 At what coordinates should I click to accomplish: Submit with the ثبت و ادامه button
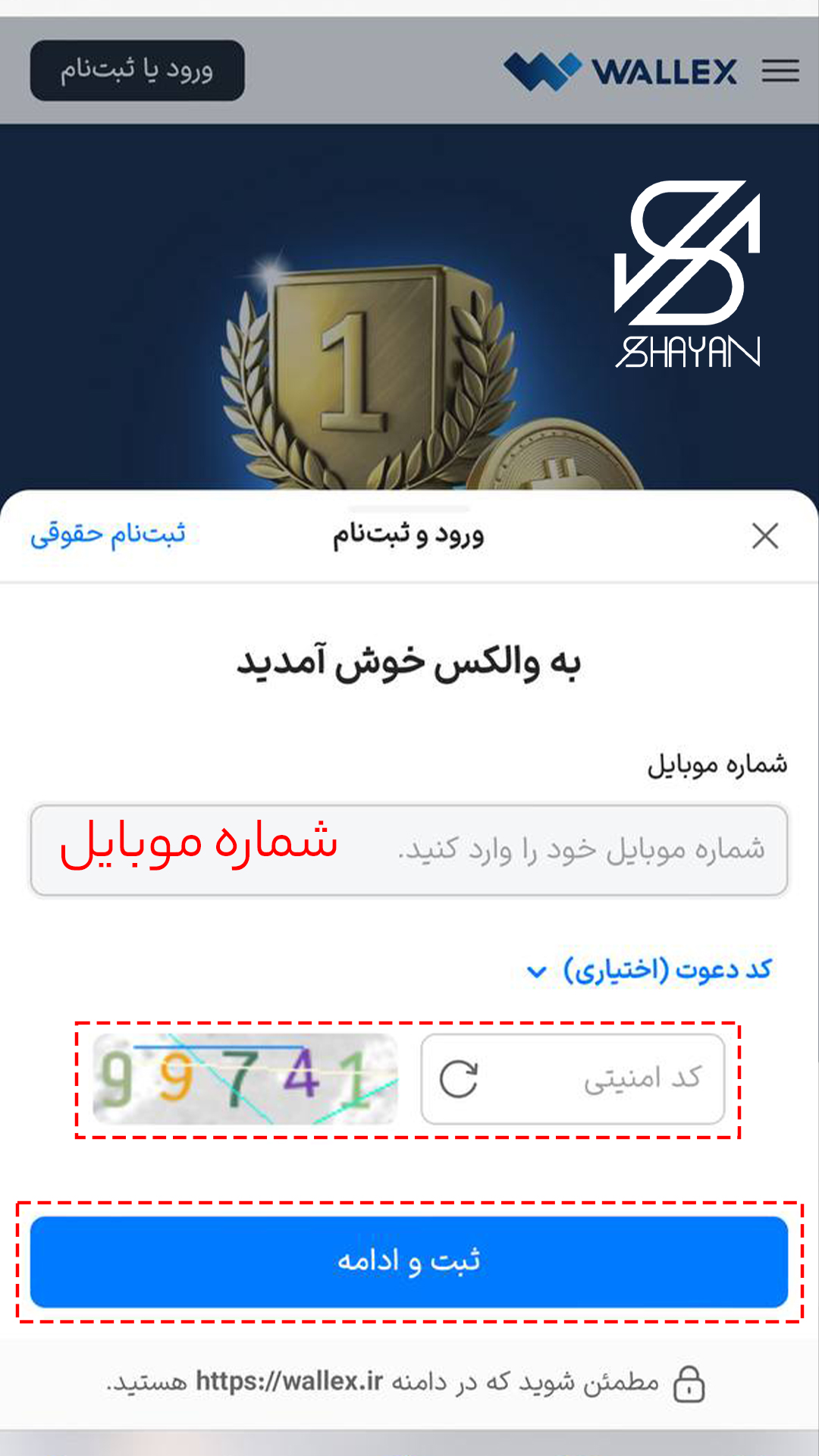(409, 1262)
